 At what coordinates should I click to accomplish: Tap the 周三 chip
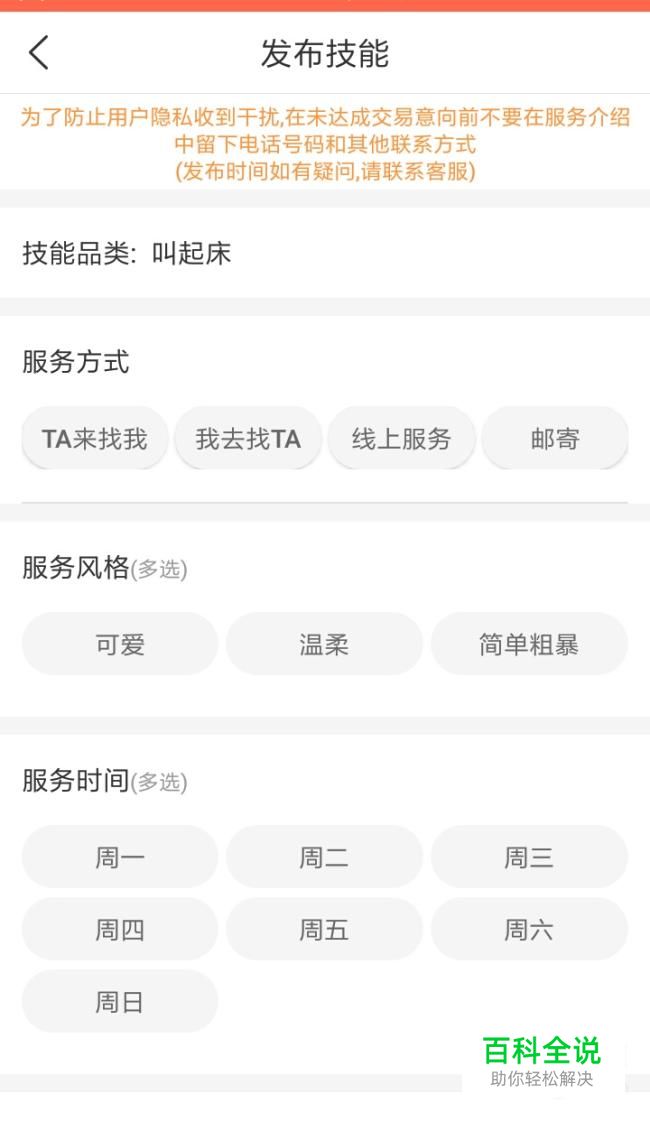click(529, 857)
